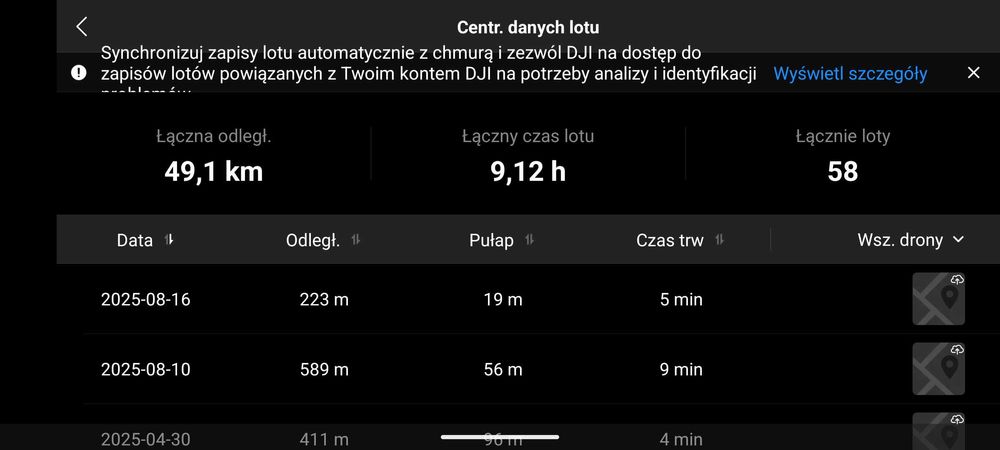1000x450 pixels.
Task: Expand the Wsz. drony dropdown
Action: pyautogui.click(x=910, y=240)
